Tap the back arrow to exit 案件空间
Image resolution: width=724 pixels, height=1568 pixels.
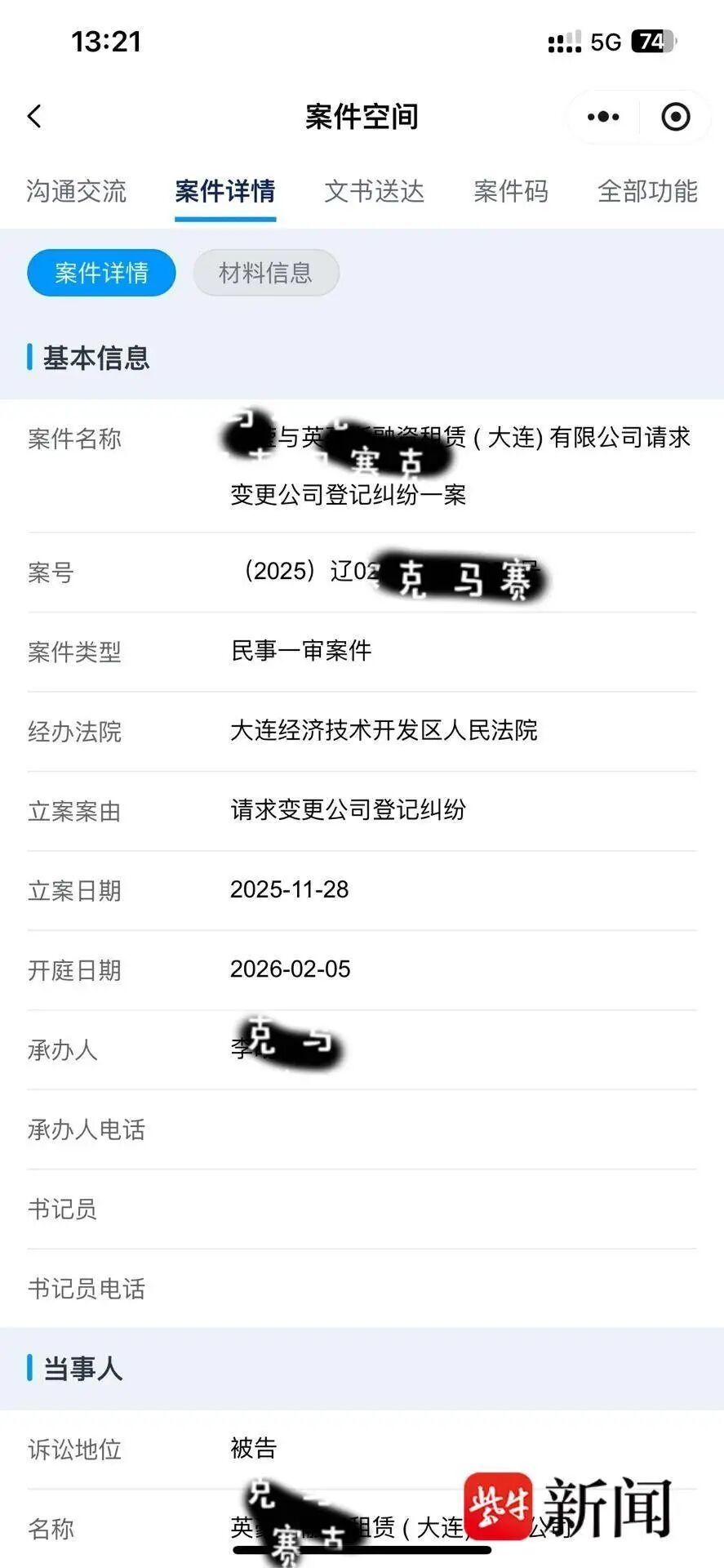tap(34, 117)
